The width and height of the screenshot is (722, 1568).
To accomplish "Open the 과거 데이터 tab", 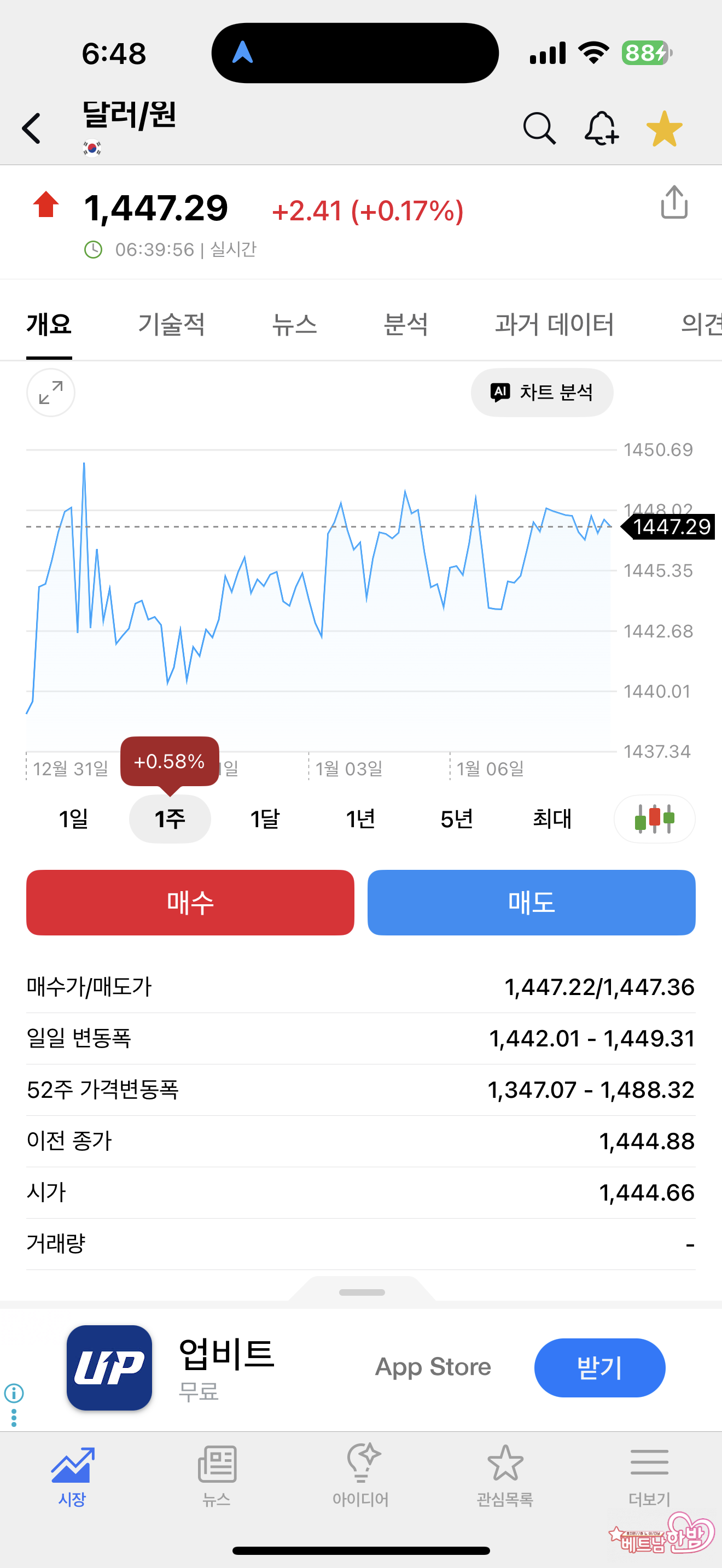I will 554,324.
